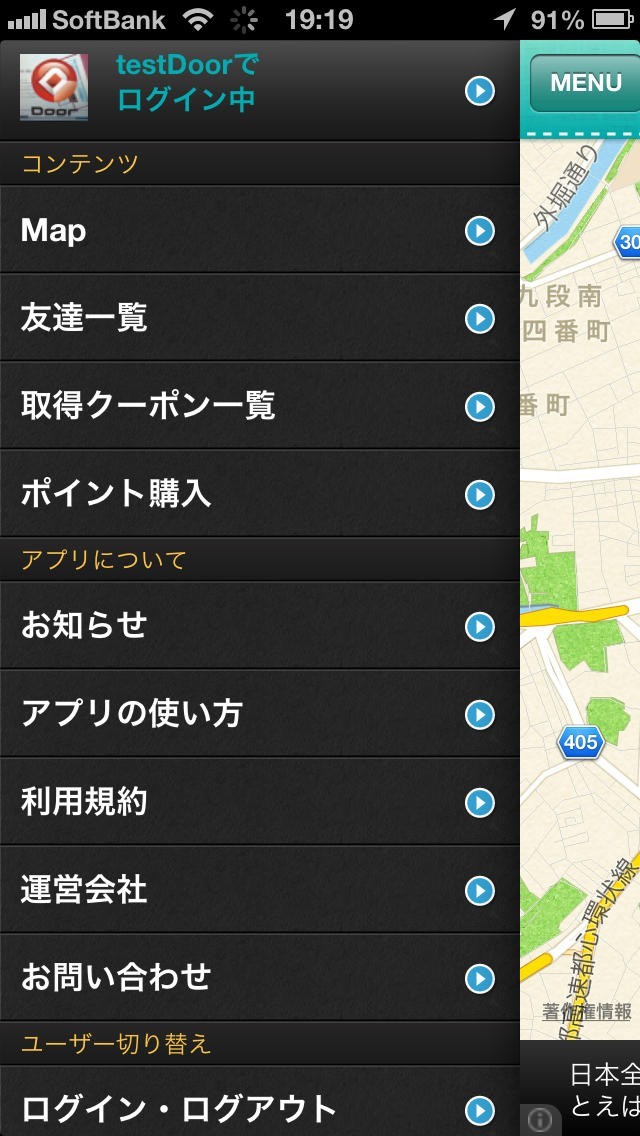Select お問い合わせ contact page

[x=260, y=977]
